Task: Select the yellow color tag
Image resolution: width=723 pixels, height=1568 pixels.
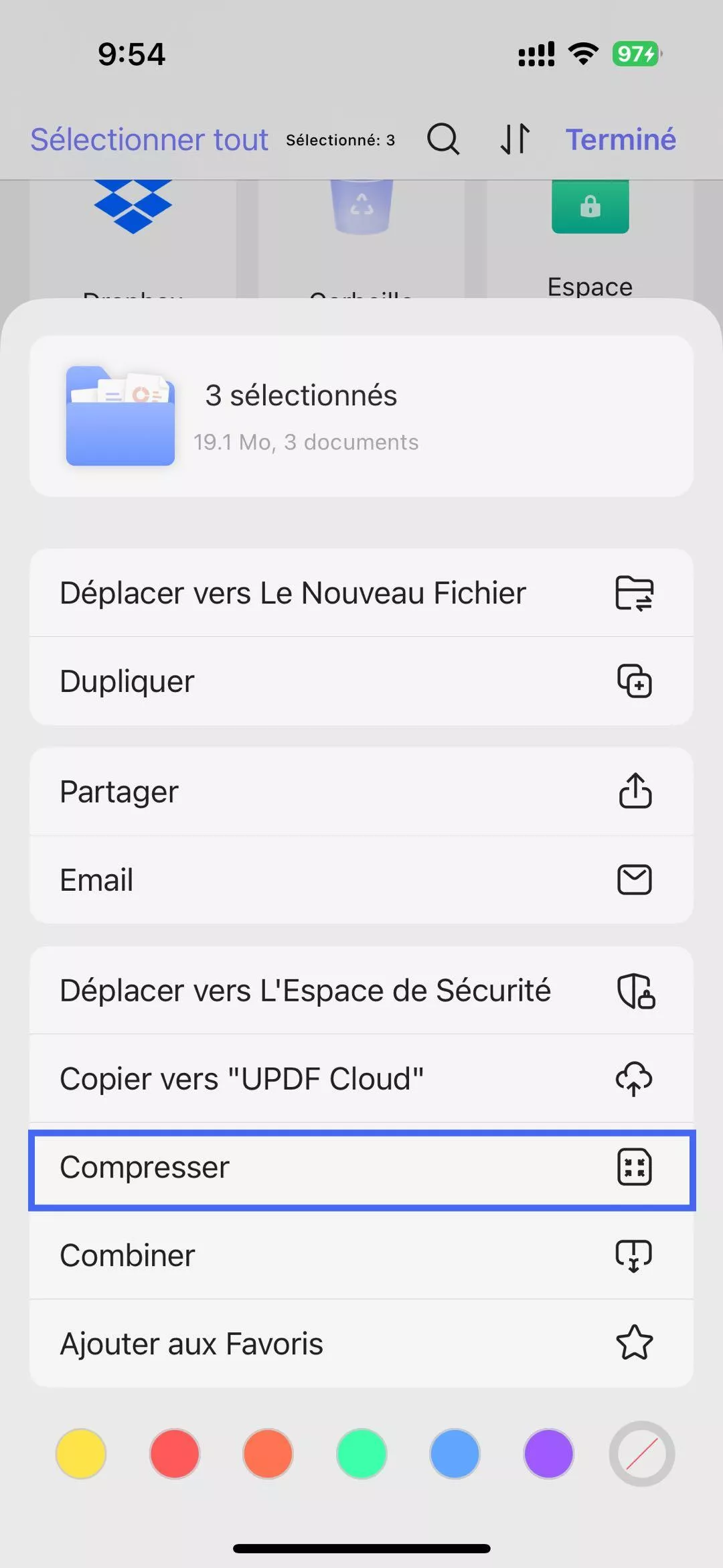Action: point(80,1454)
